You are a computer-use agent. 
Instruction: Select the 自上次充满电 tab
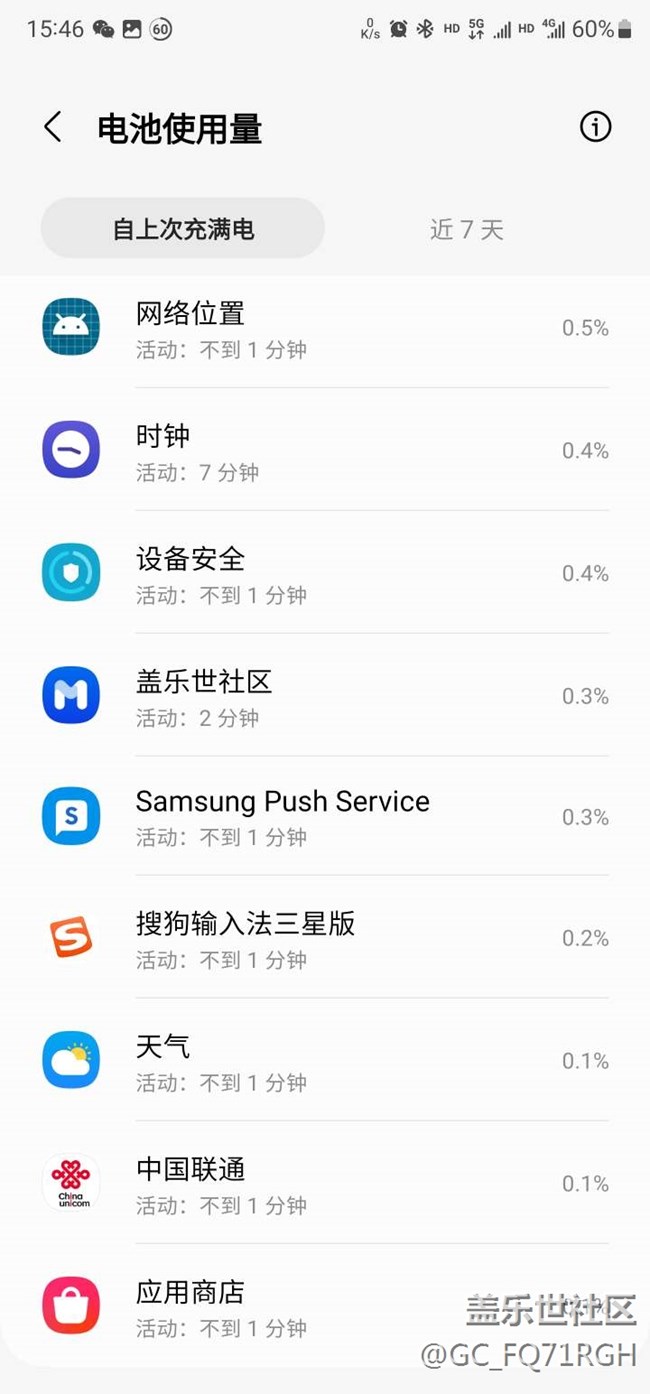[183, 229]
